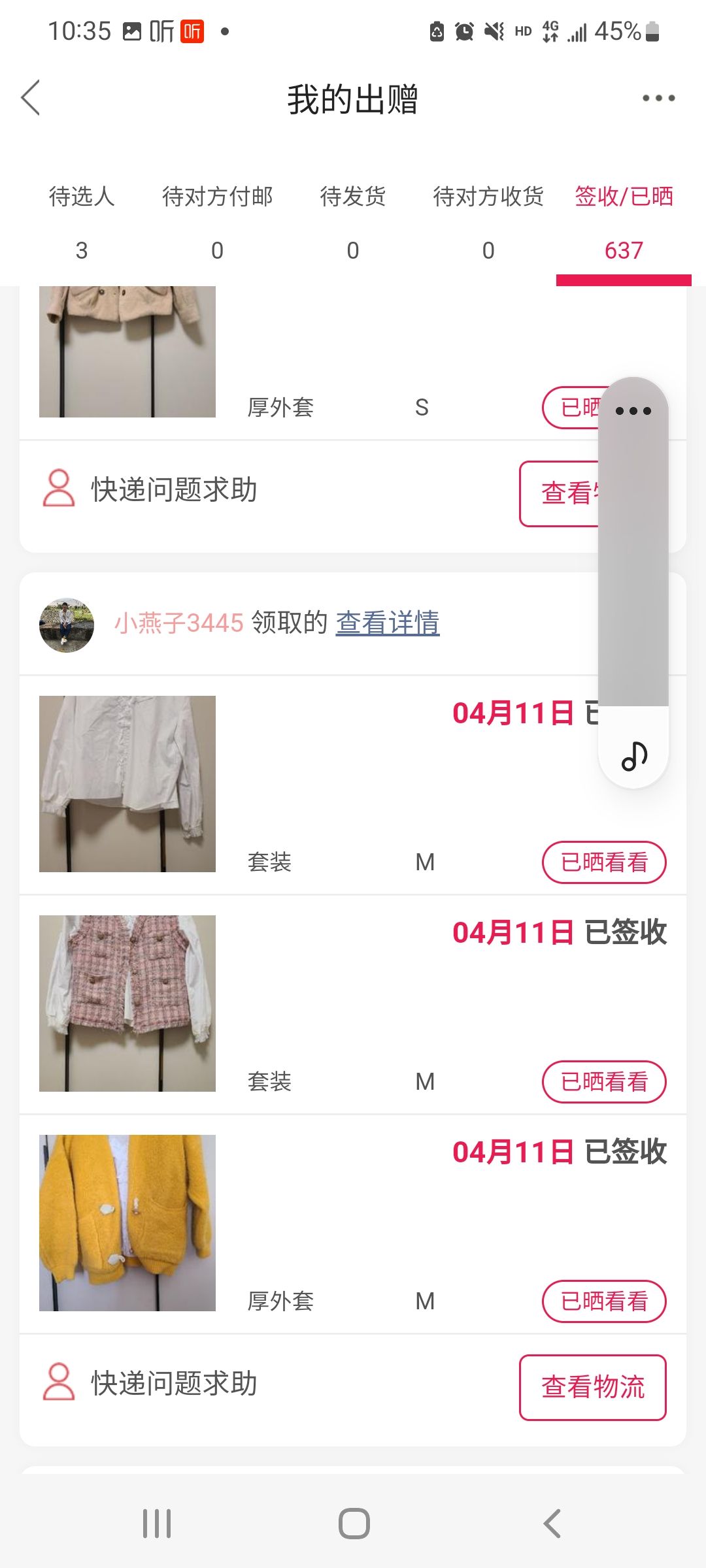
Task: Open the 待发货 tab
Action: pyautogui.click(x=353, y=222)
